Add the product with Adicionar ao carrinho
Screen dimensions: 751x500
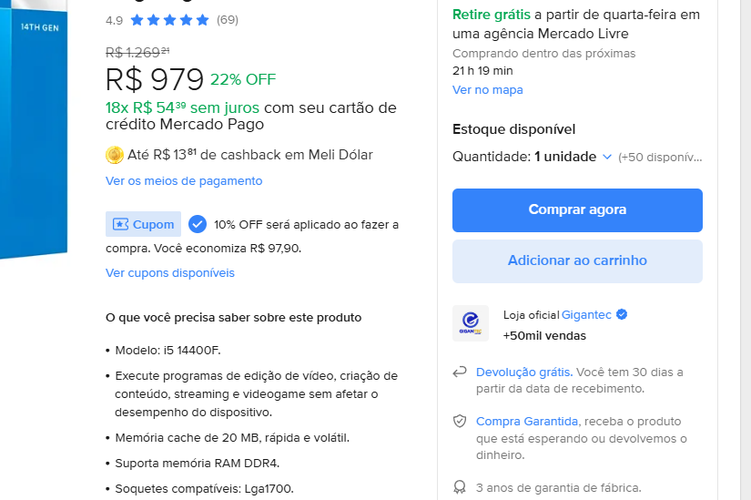coord(577,261)
